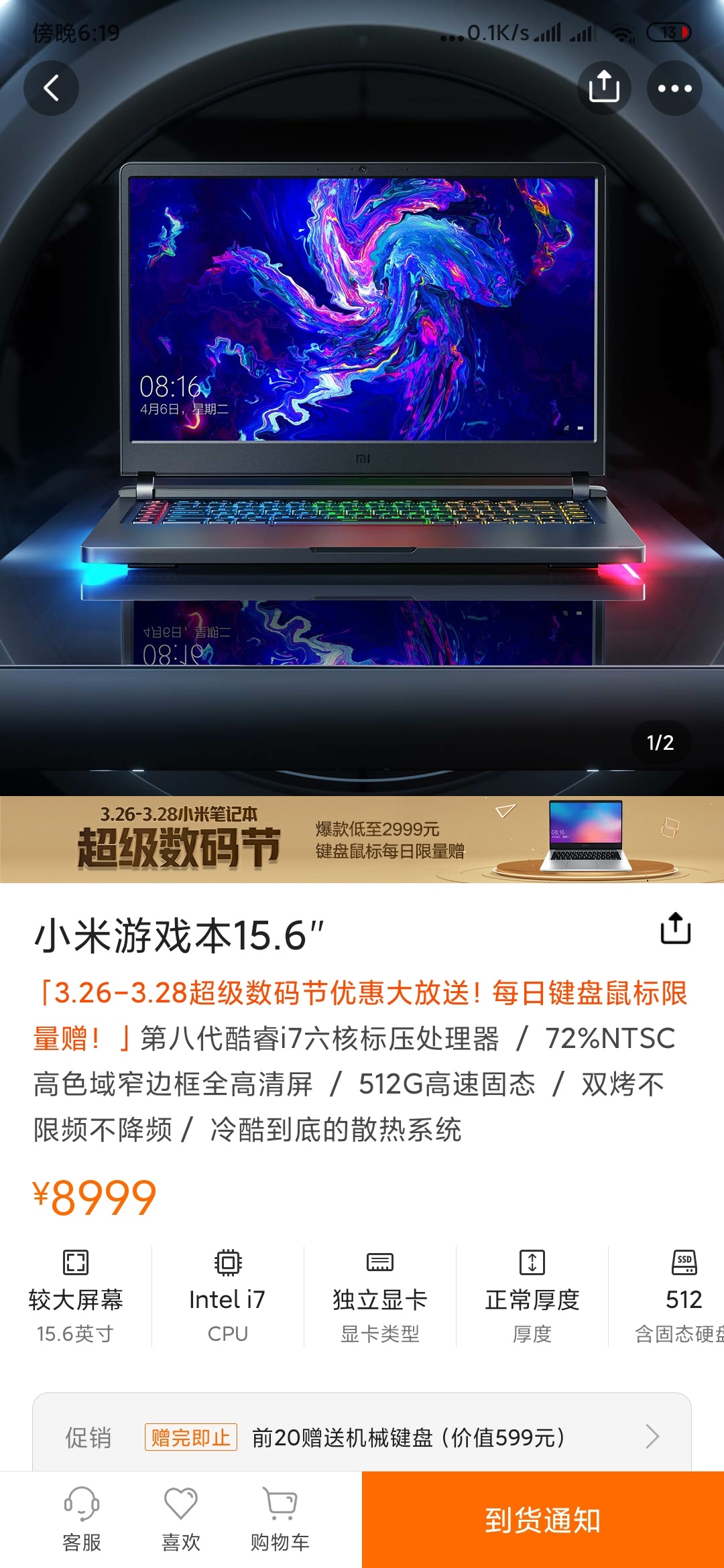Image resolution: width=724 pixels, height=1568 pixels.
Task: Share via the top bar share icon
Action: click(x=604, y=88)
